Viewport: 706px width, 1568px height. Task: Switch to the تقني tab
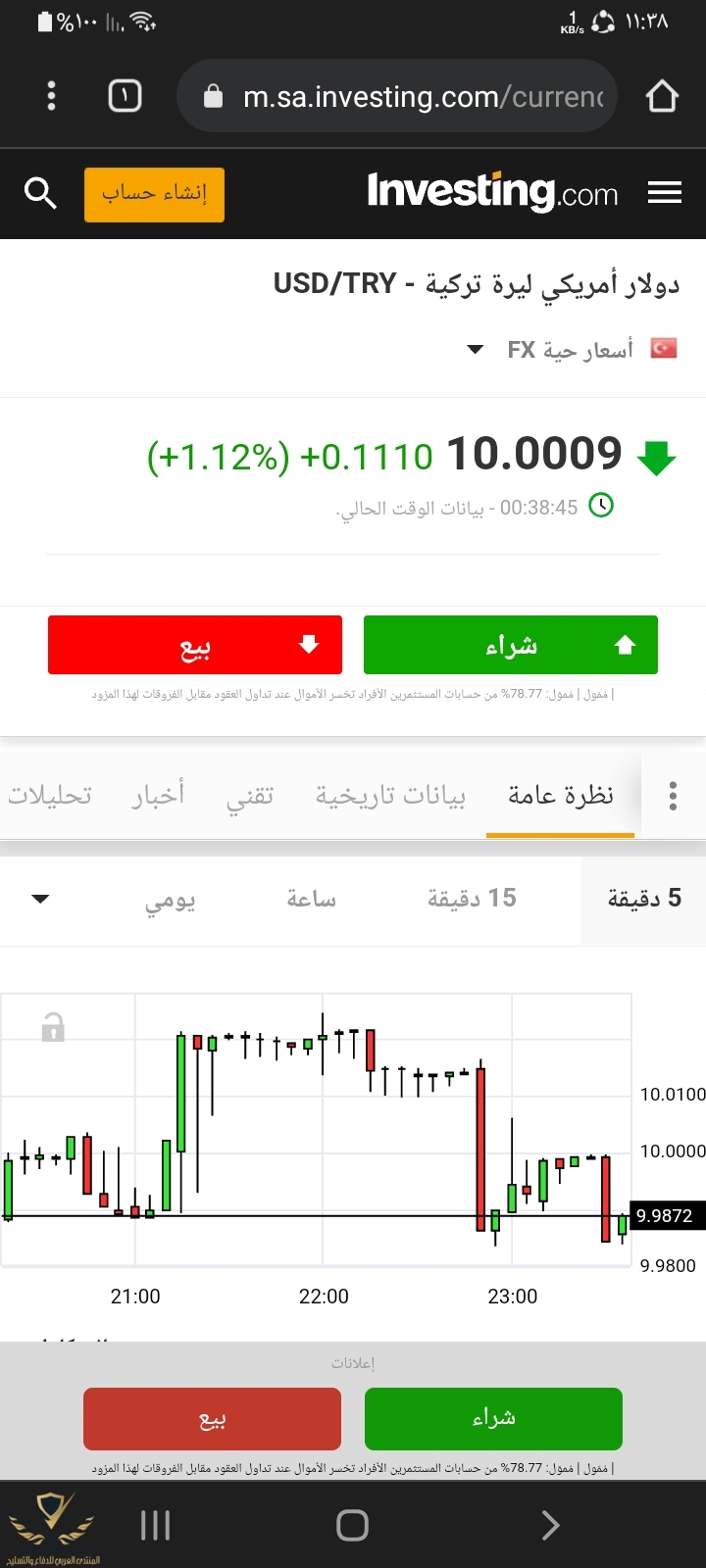(x=250, y=795)
